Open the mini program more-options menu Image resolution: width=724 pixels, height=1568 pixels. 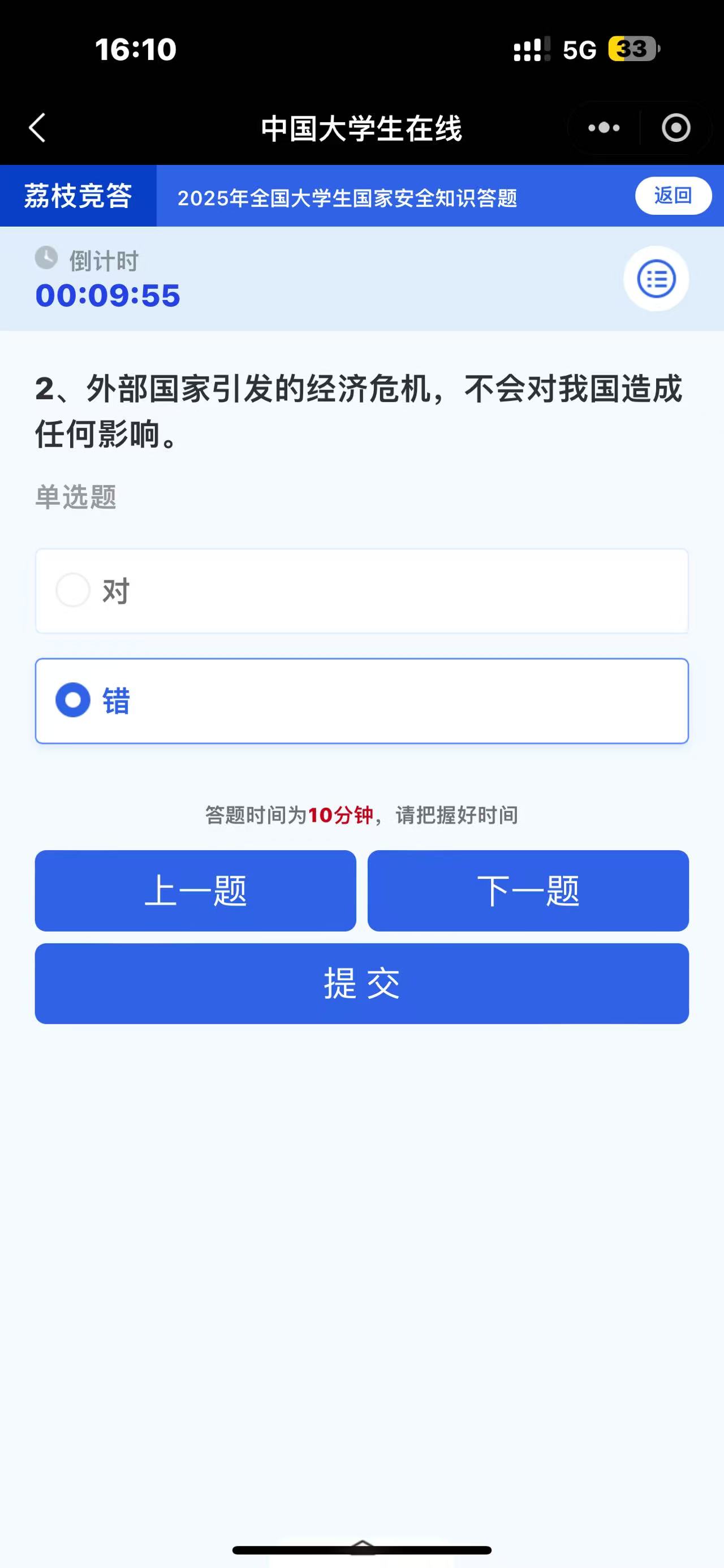[x=604, y=128]
